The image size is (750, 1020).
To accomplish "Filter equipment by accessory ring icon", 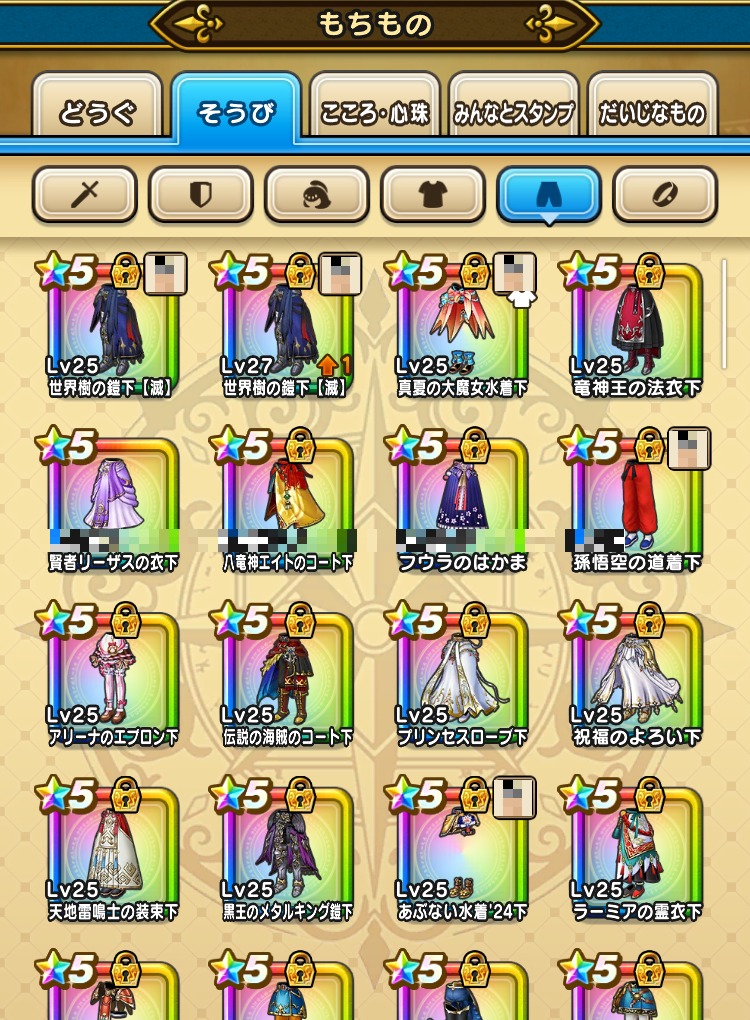I will [x=665, y=194].
